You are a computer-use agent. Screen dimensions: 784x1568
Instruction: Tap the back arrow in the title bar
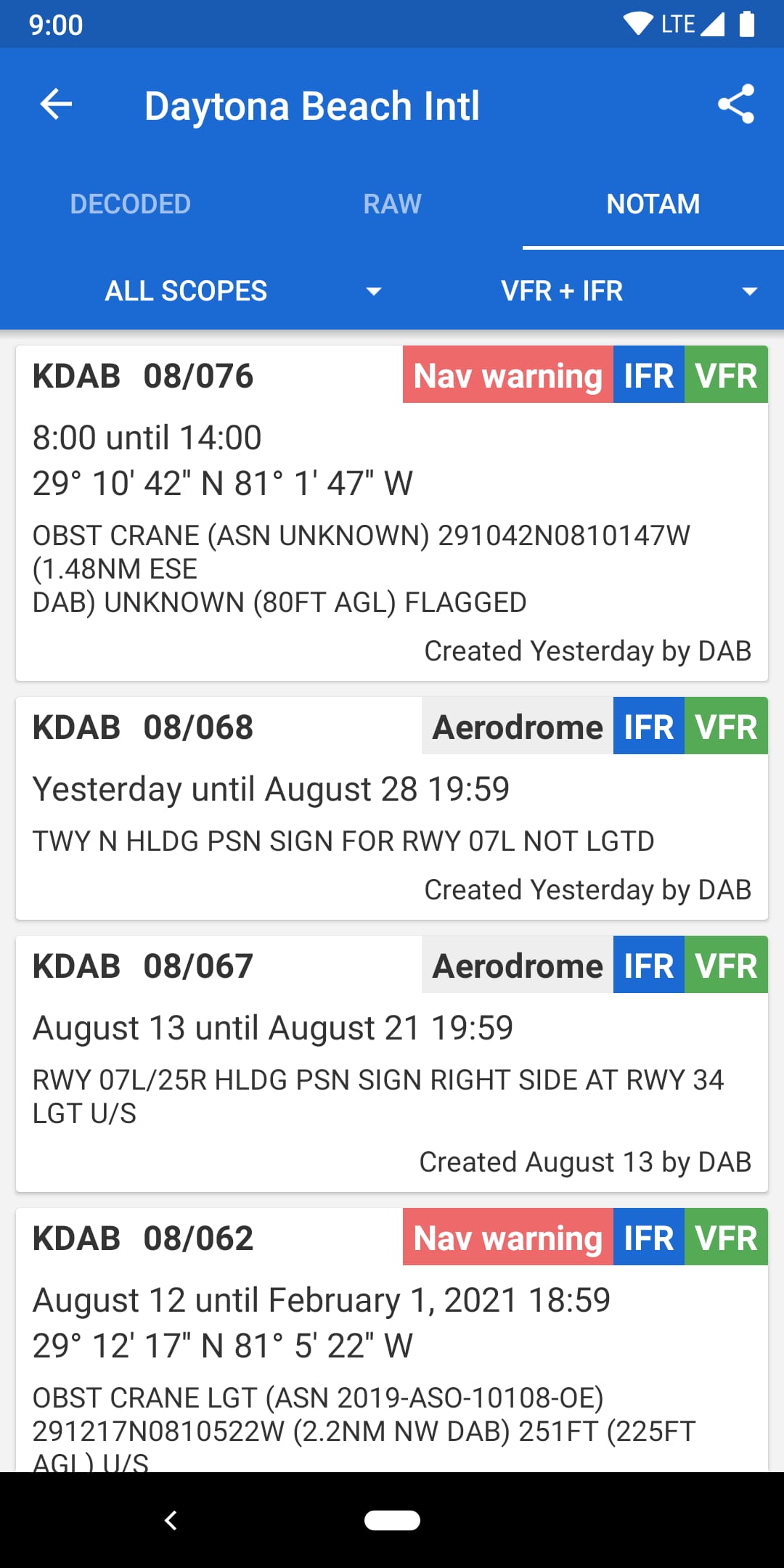(x=55, y=105)
